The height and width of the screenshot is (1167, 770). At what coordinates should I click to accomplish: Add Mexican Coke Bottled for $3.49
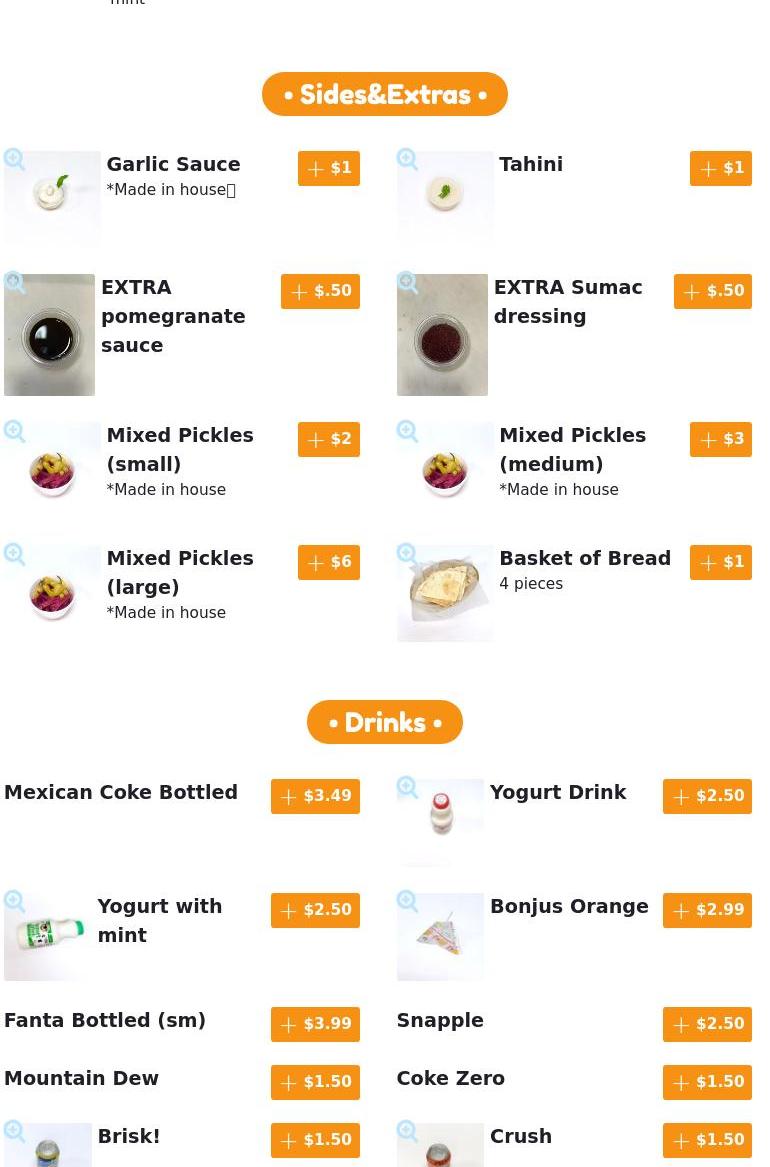click(315, 797)
